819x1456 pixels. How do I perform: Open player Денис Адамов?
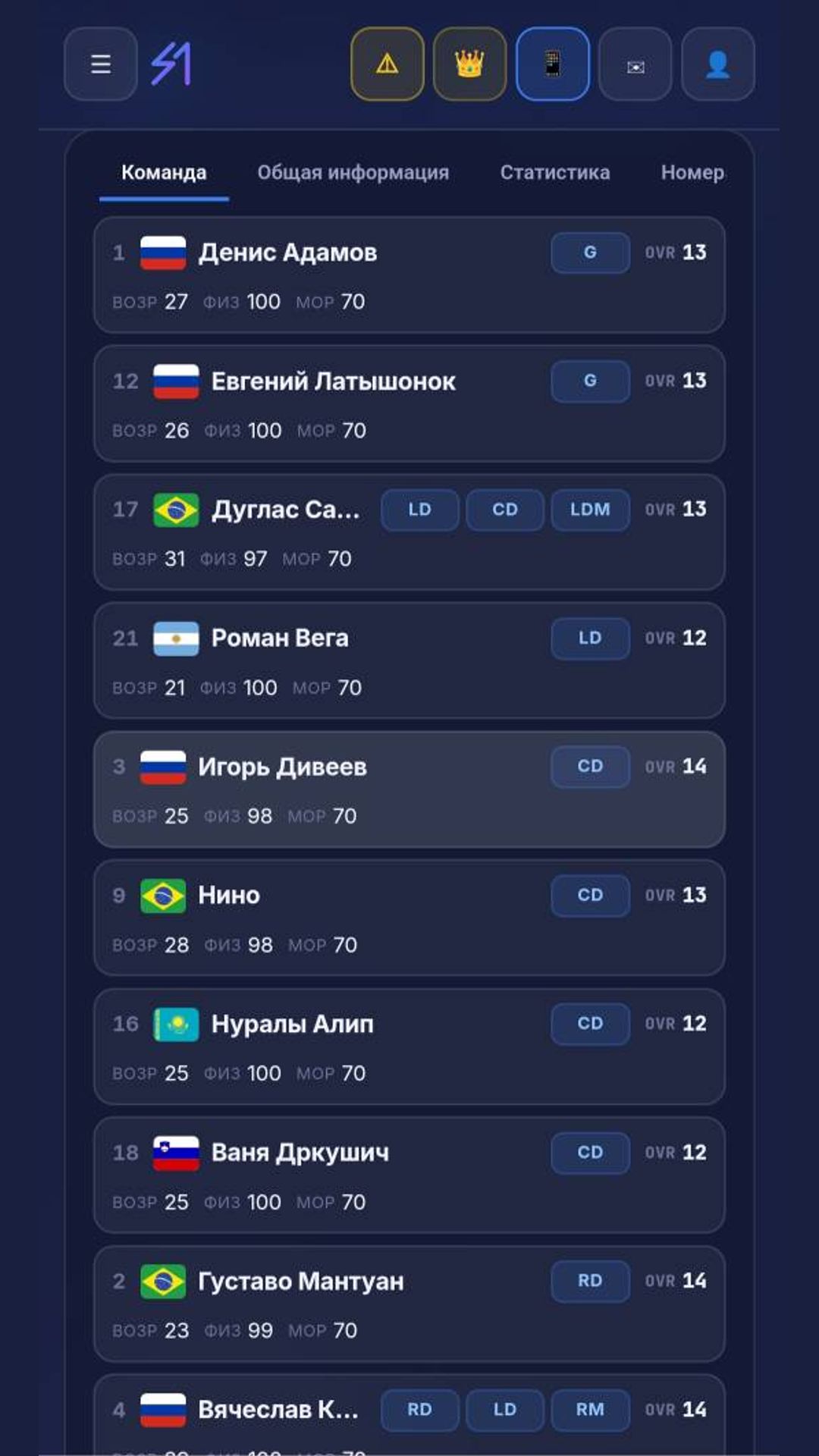click(409, 275)
